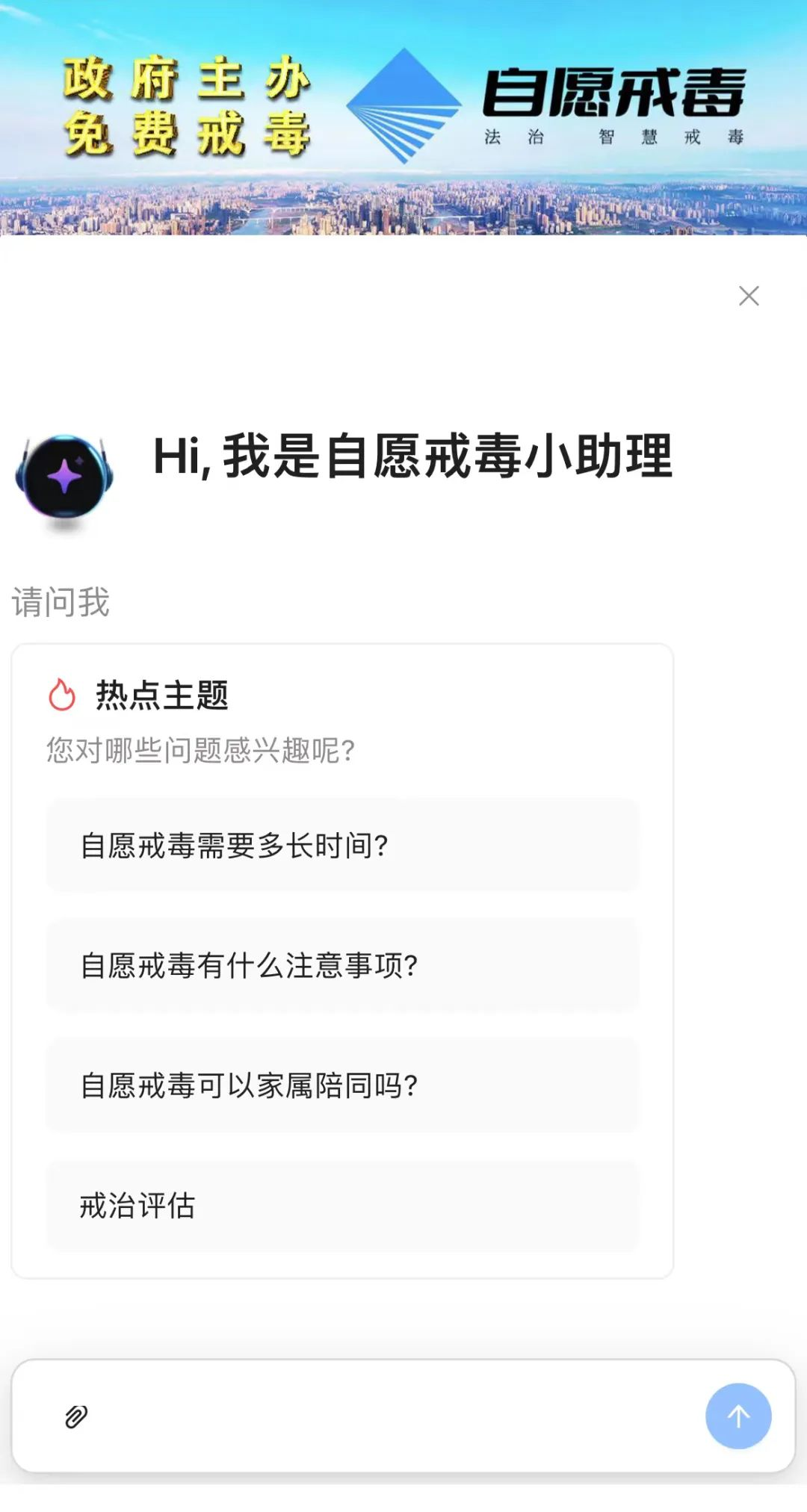Viewport: 807px width, 1512px height.
Task: Ask "自愿戒毒需要多长时间?"
Action: (x=342, y=845)
